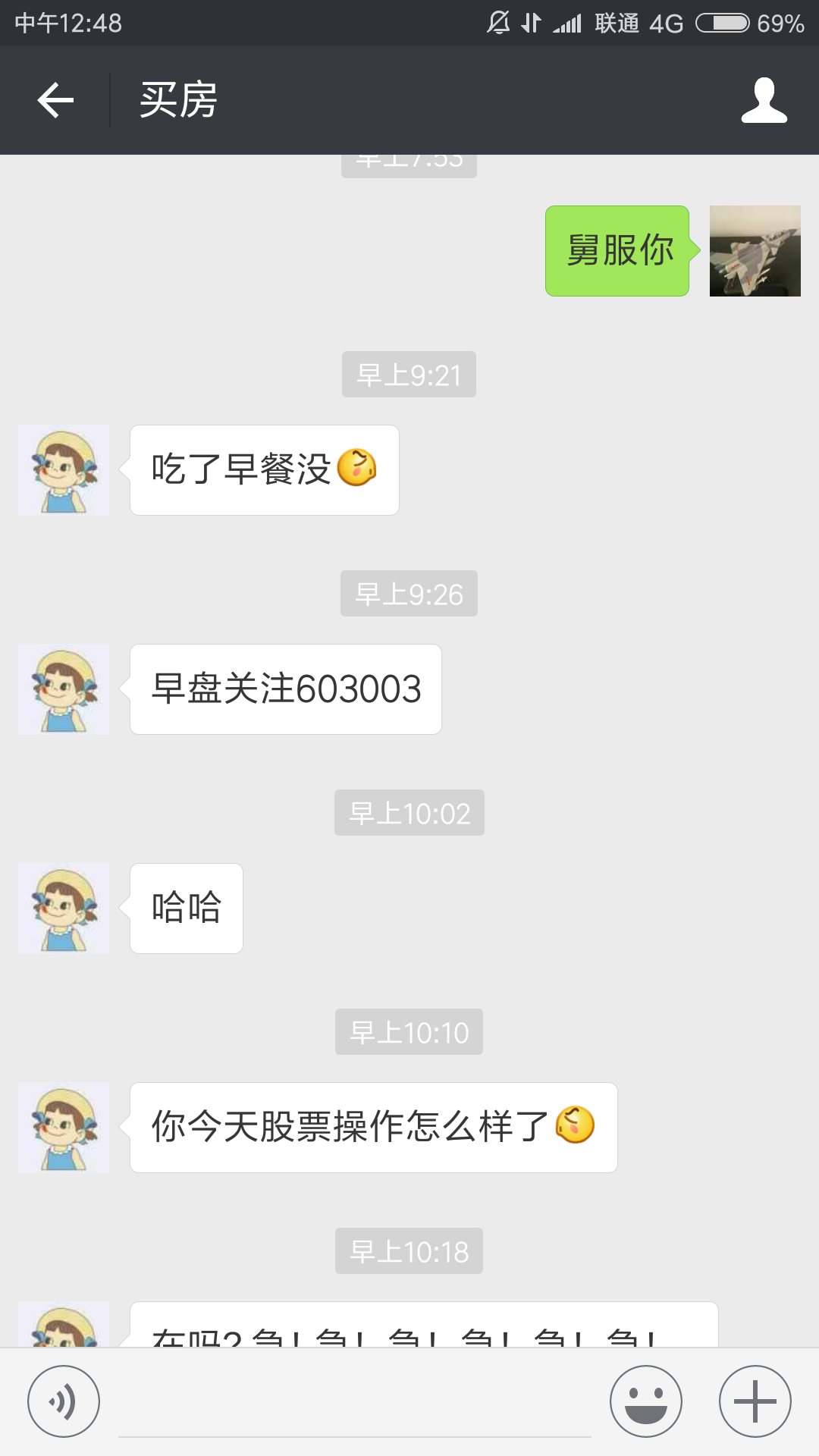Open chat info via profile icon

(x=764, y=100)
